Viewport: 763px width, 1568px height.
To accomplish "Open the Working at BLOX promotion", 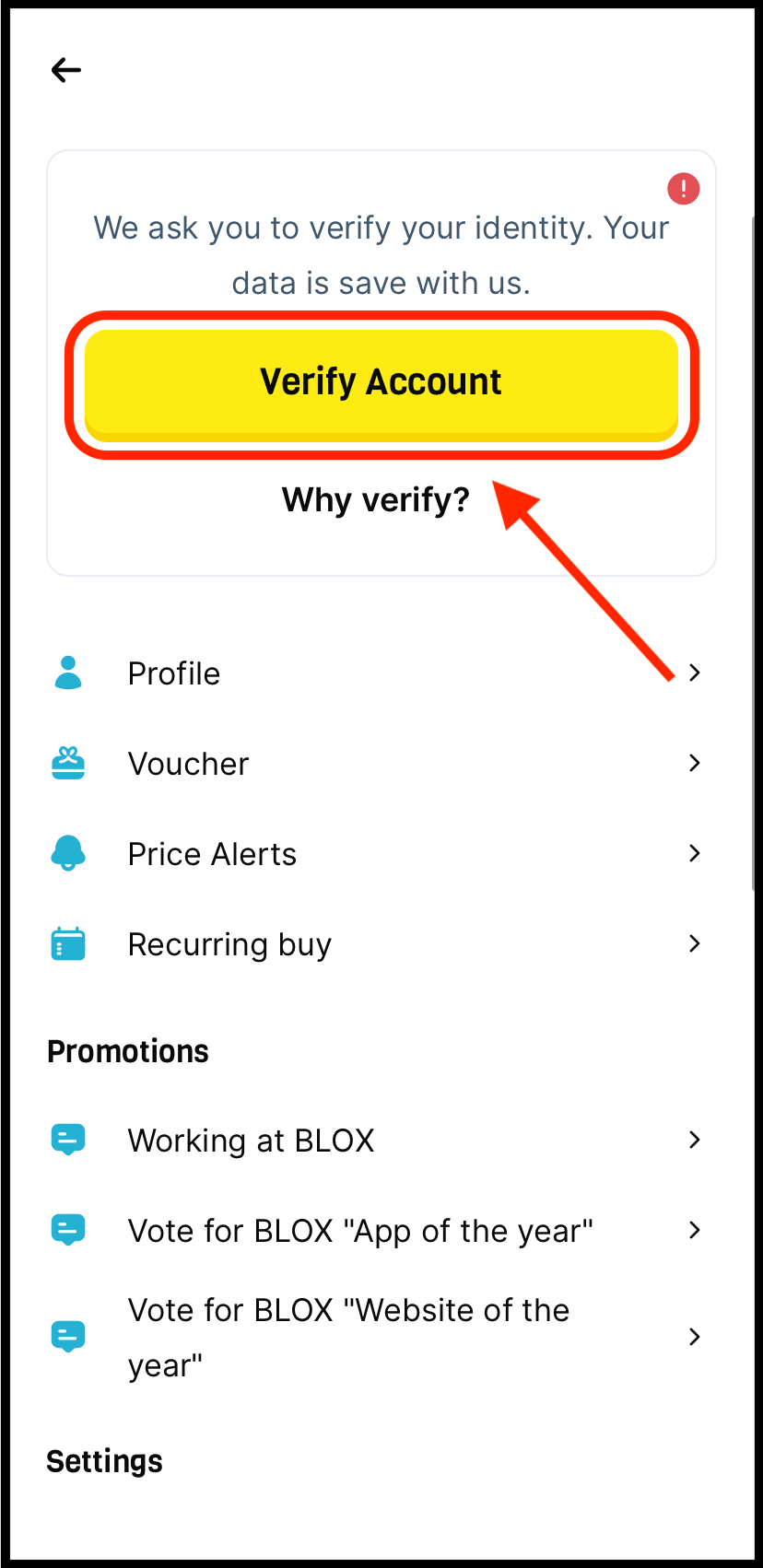I will point(373,1141).
